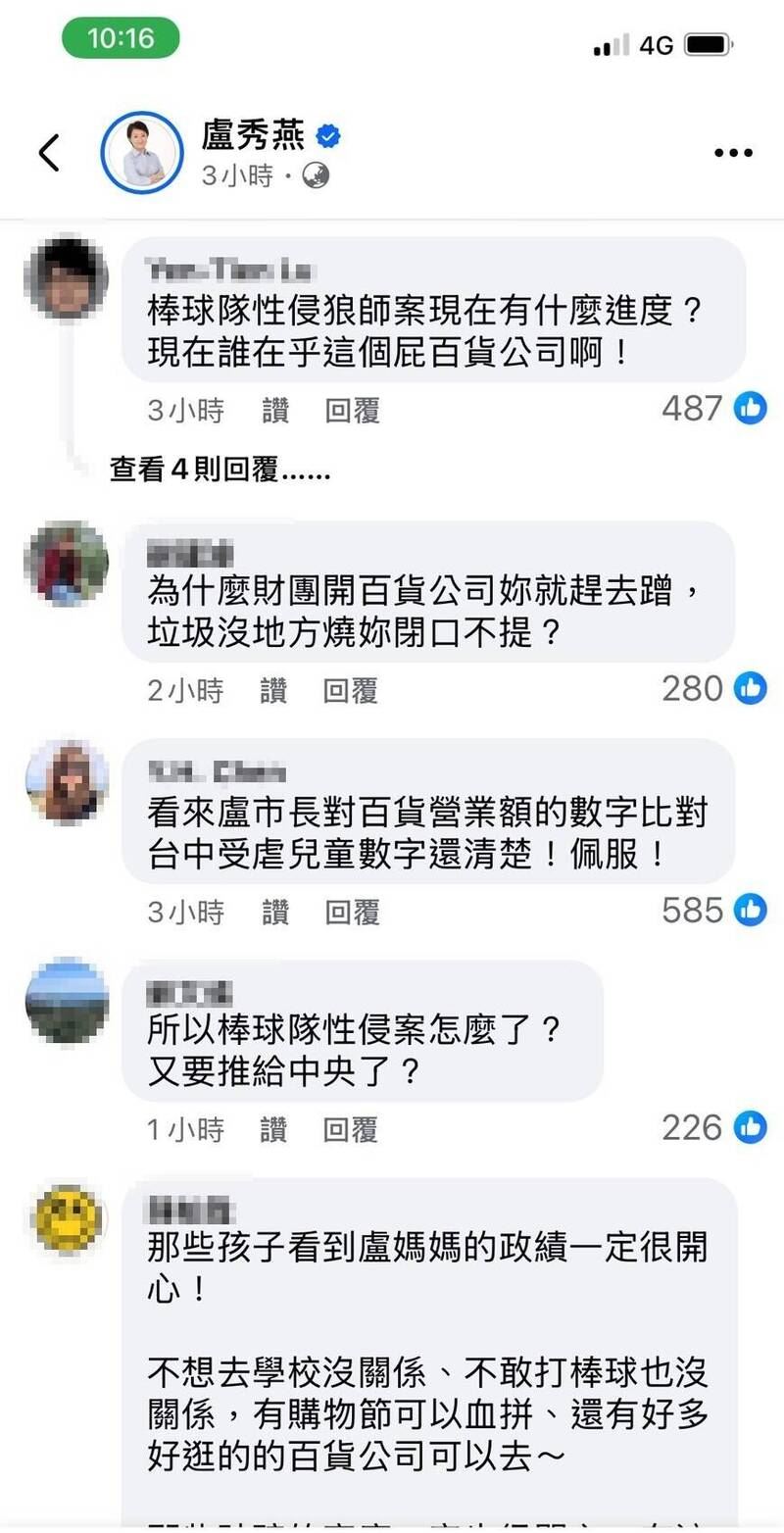Tap 回覆 to reply to Y.H. Chen

click(x=353, y=912)
